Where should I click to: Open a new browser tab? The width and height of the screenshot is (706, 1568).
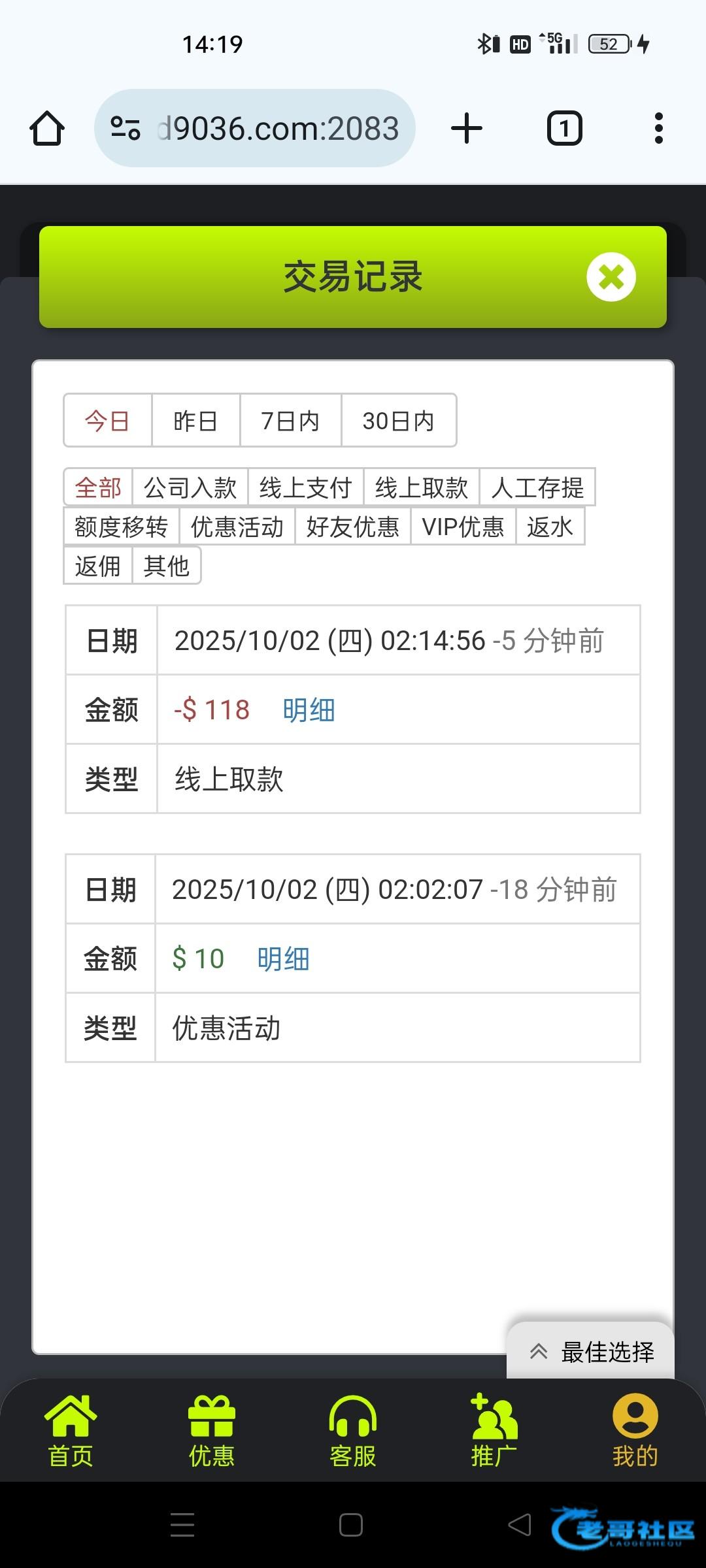(467, 128)
